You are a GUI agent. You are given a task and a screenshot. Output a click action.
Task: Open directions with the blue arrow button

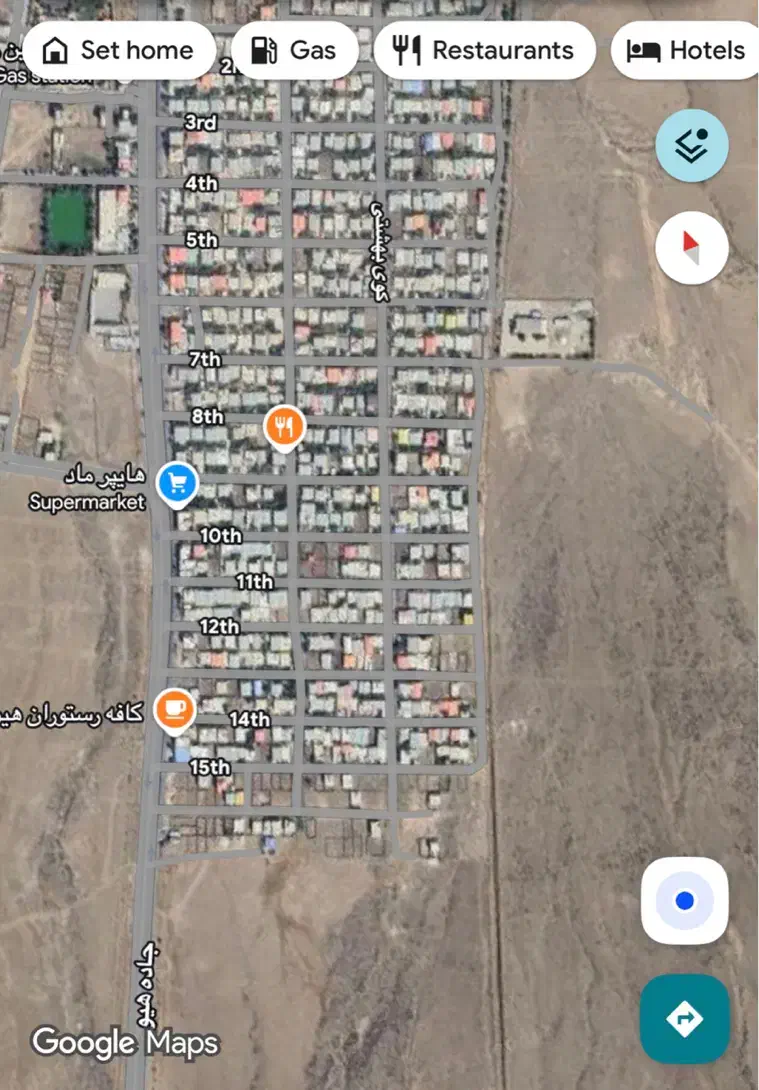coord(685,1019)
